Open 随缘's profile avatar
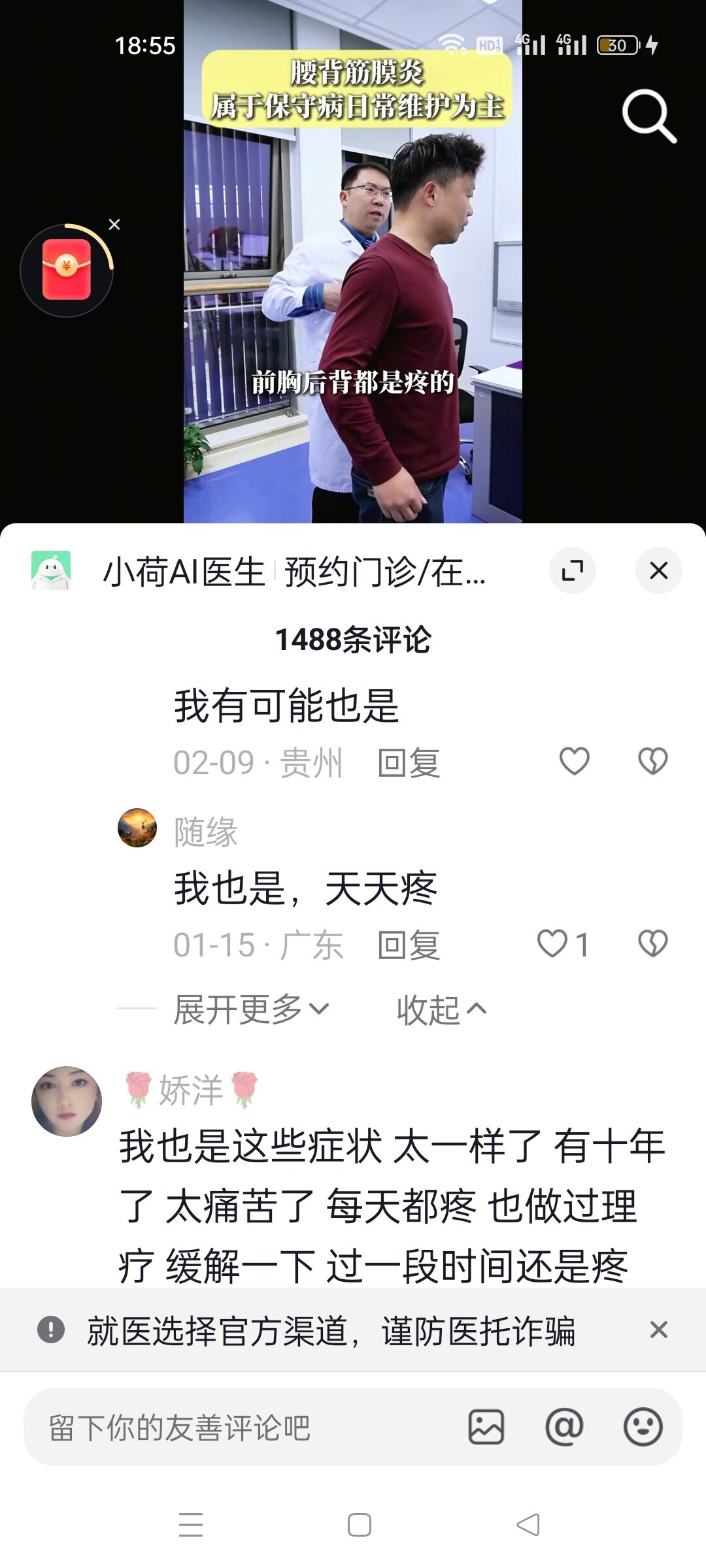The height and width of the screenshot is (1568, 706). point(137,828)
